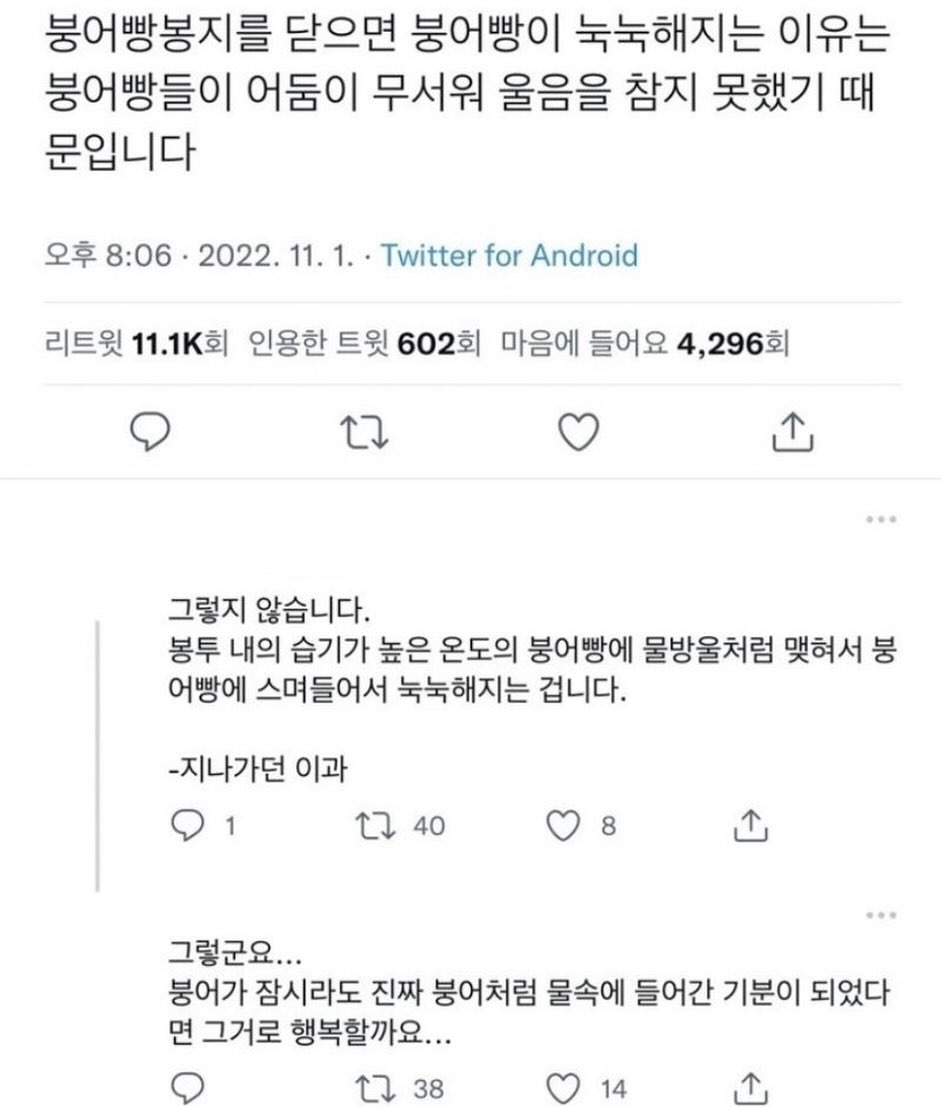The image size is (941, 1107).
Task: Reply to the 그렇군요 comment
Action: pos(188,1088)
